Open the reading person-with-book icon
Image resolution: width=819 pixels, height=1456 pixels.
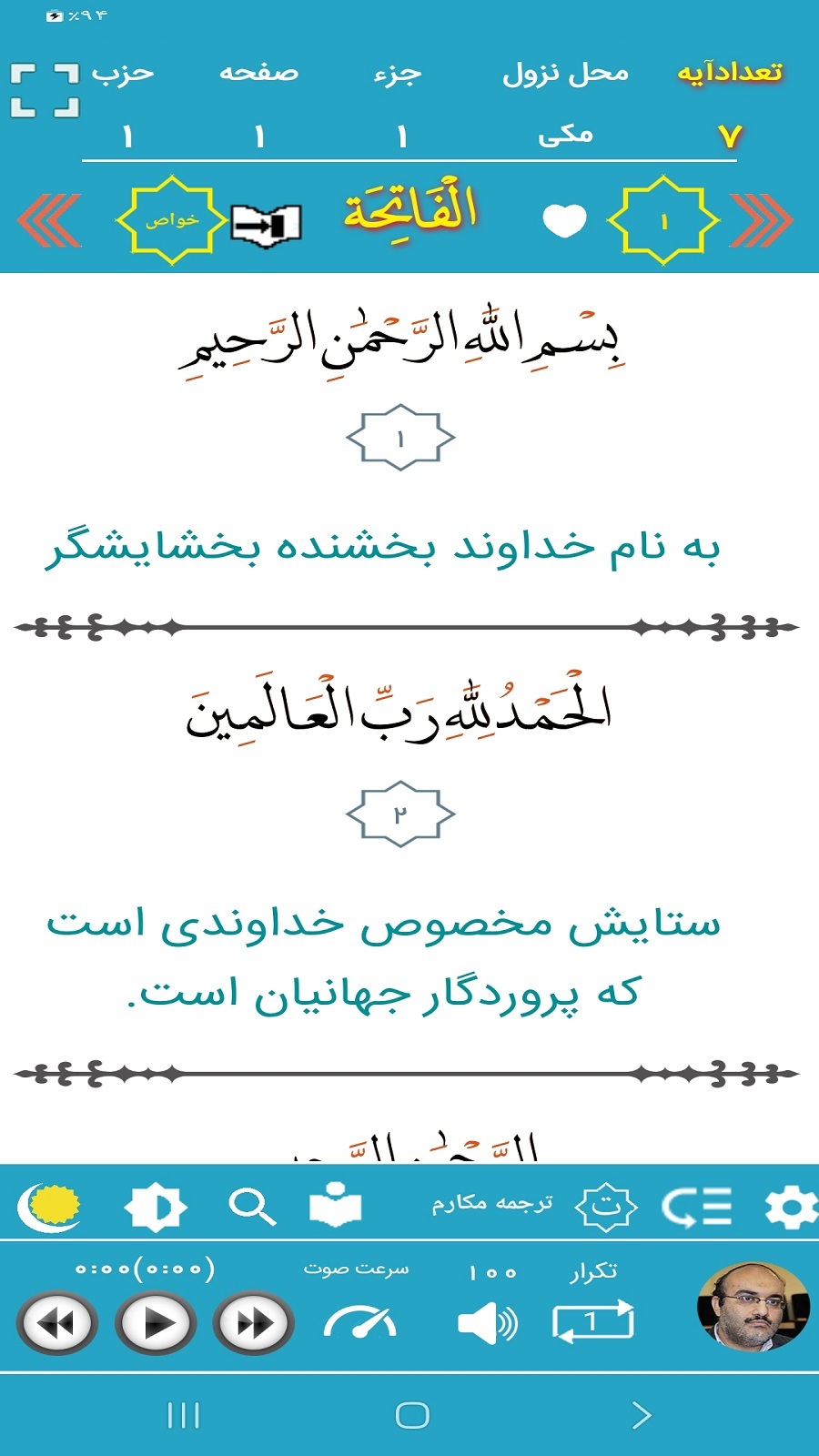coord(335,1206)
